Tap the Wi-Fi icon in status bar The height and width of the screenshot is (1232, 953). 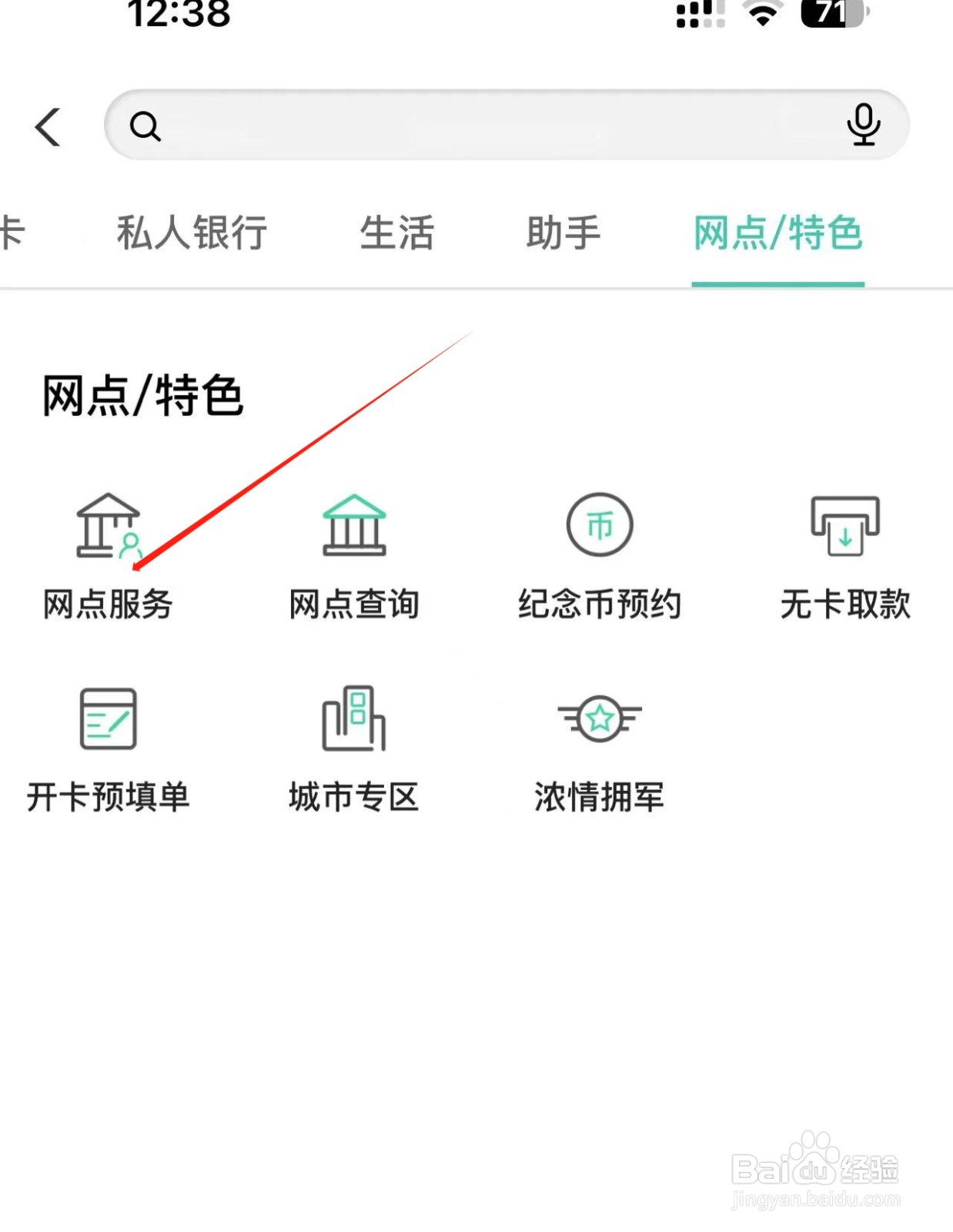tap(761, 17)
